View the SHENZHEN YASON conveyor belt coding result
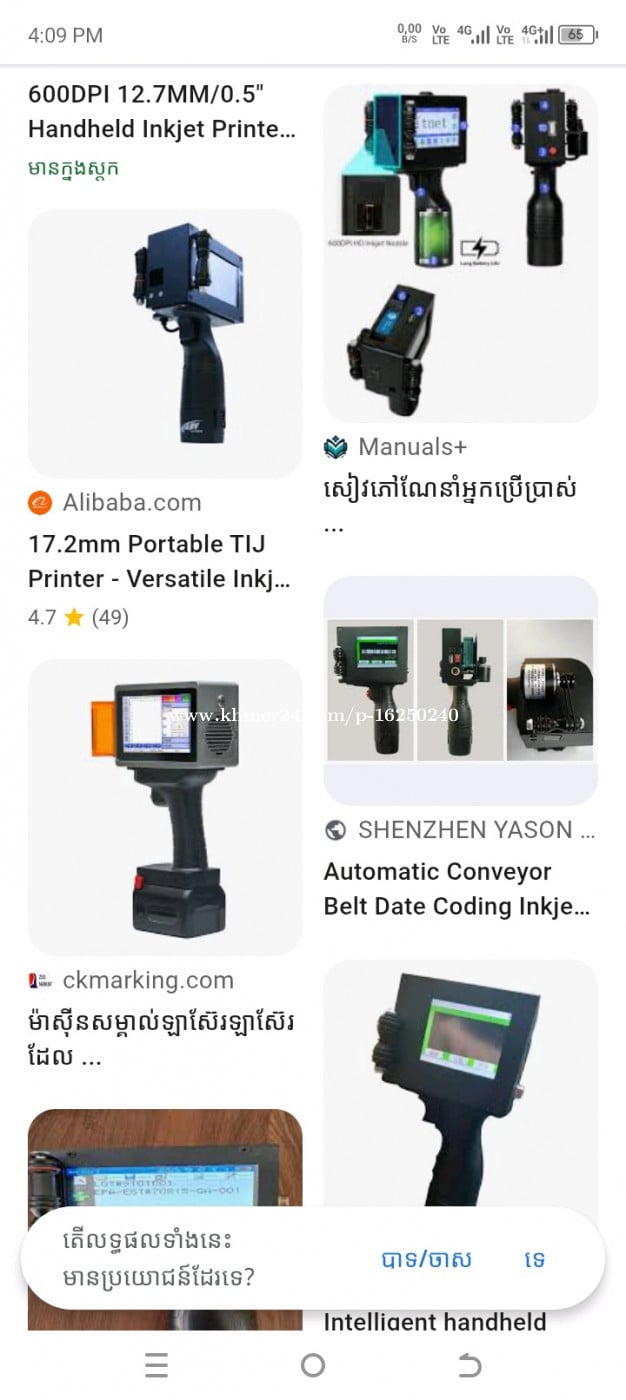Image resolution: width=626 pixels, height=1400 pixels. 460,690
